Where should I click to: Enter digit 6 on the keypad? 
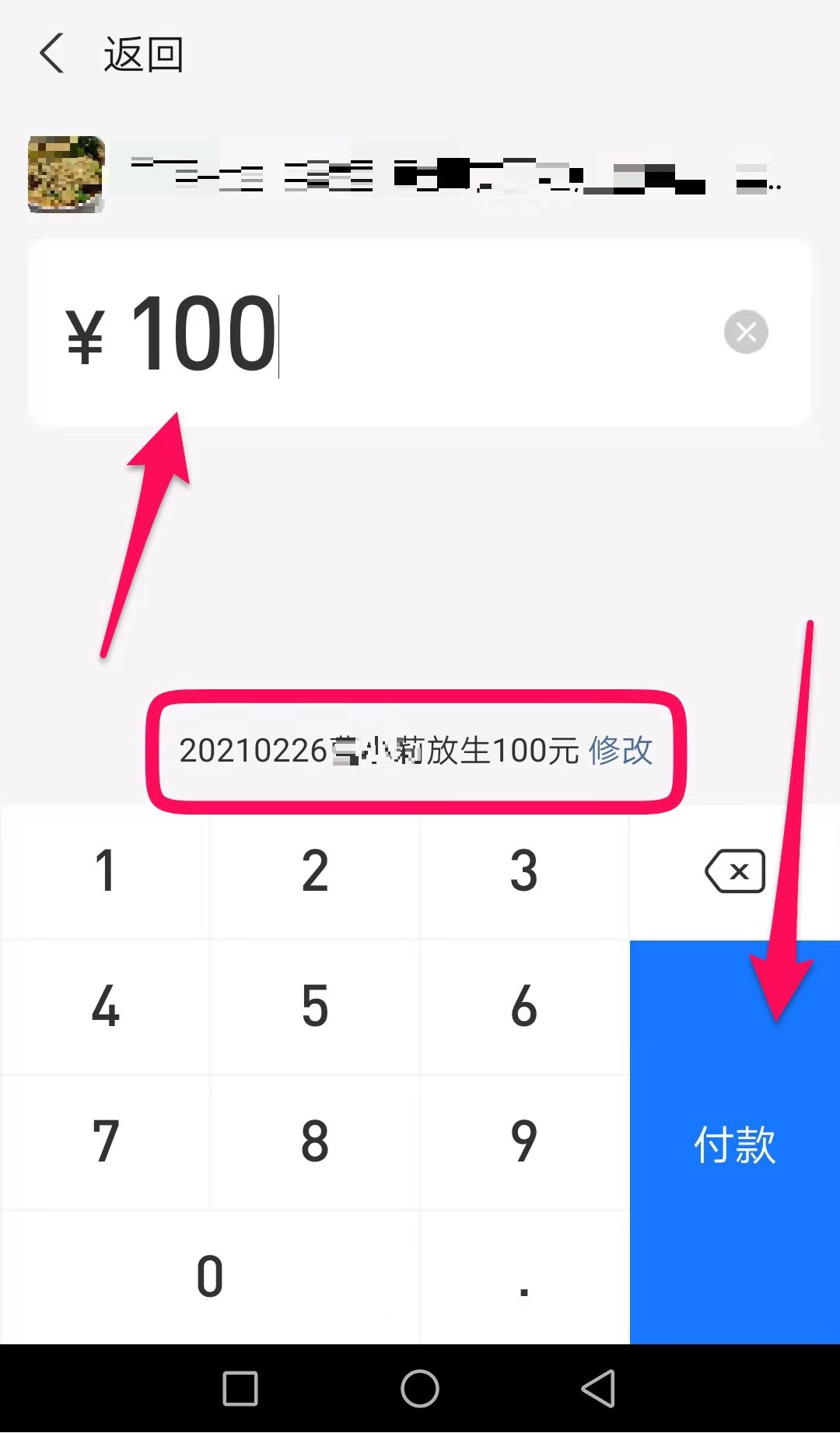click(x=524, y=1007)
